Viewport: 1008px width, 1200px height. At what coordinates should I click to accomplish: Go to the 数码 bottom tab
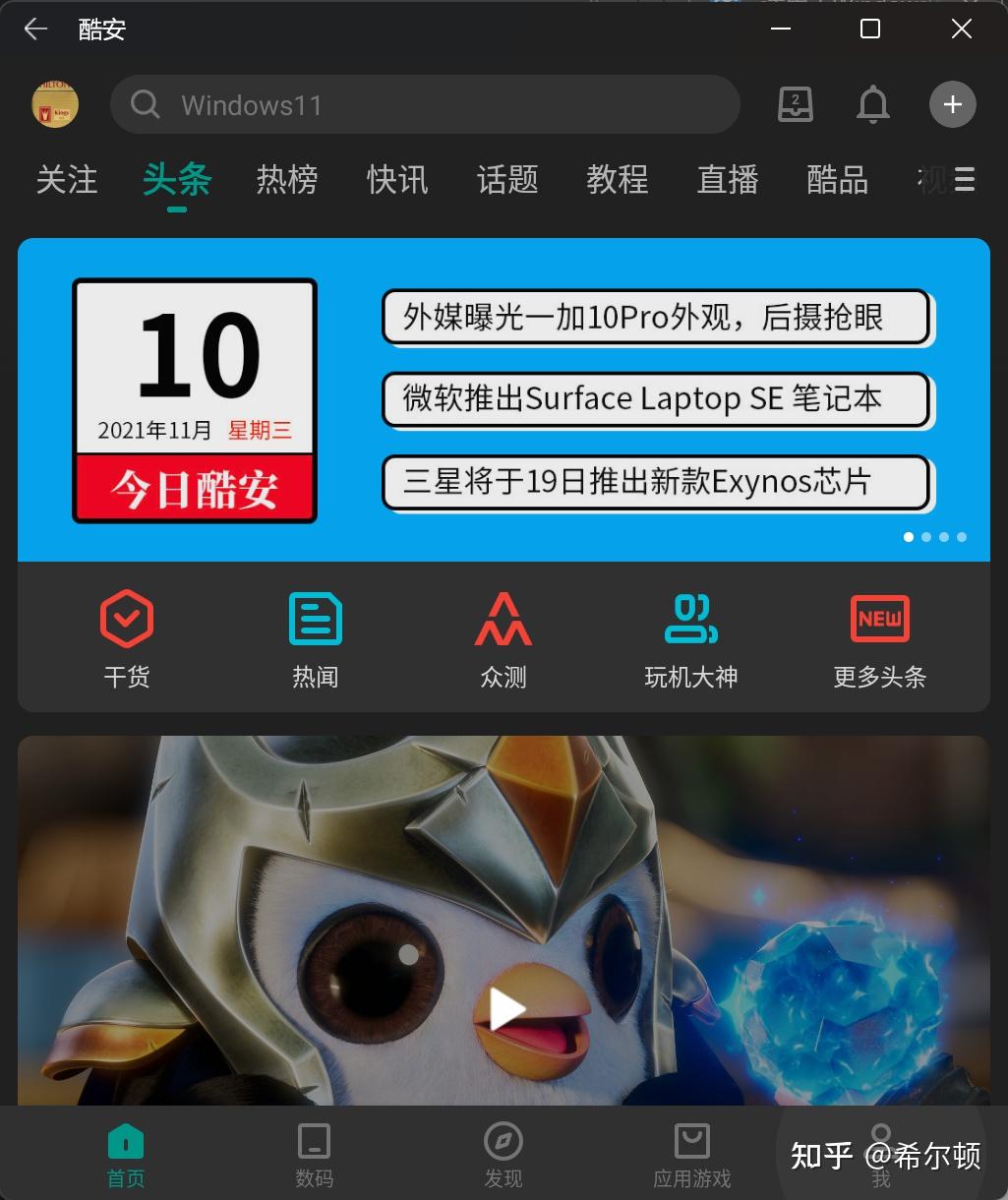314,1156
